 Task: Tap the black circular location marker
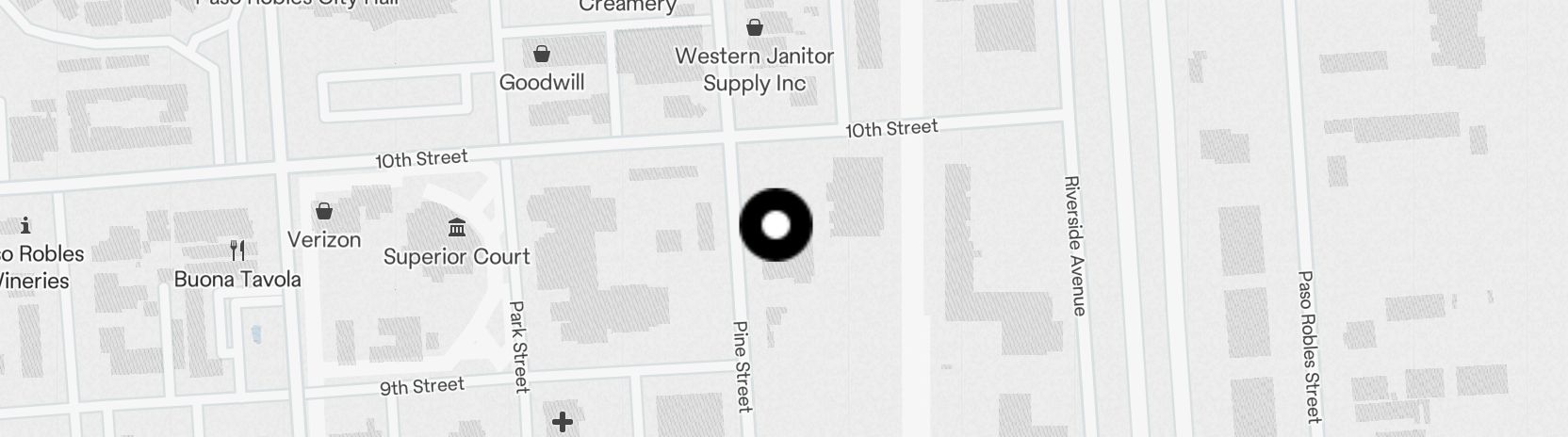click(x=776, y=225)
